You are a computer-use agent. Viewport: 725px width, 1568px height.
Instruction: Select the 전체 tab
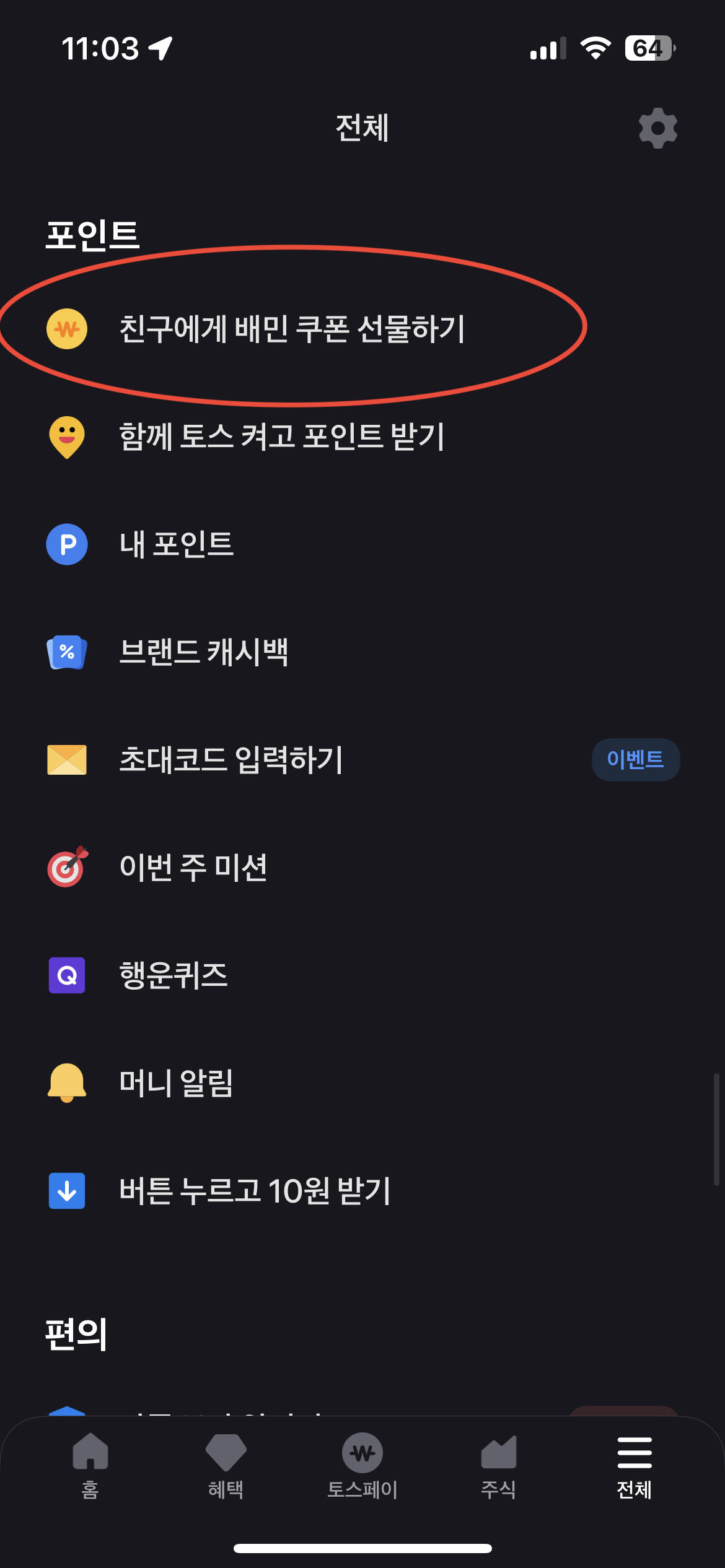634,1465
